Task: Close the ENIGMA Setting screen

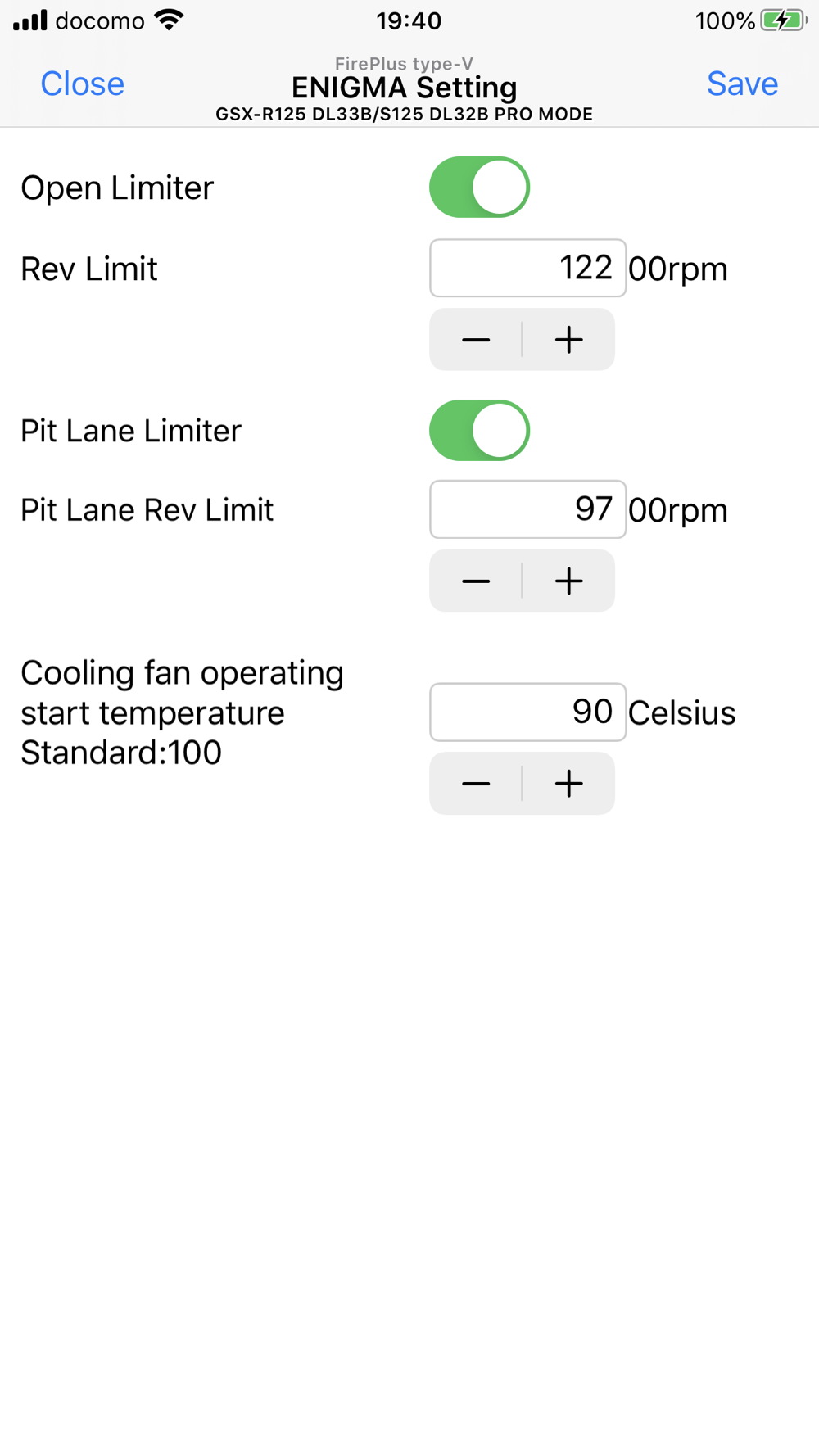Action: click(83, 84)
